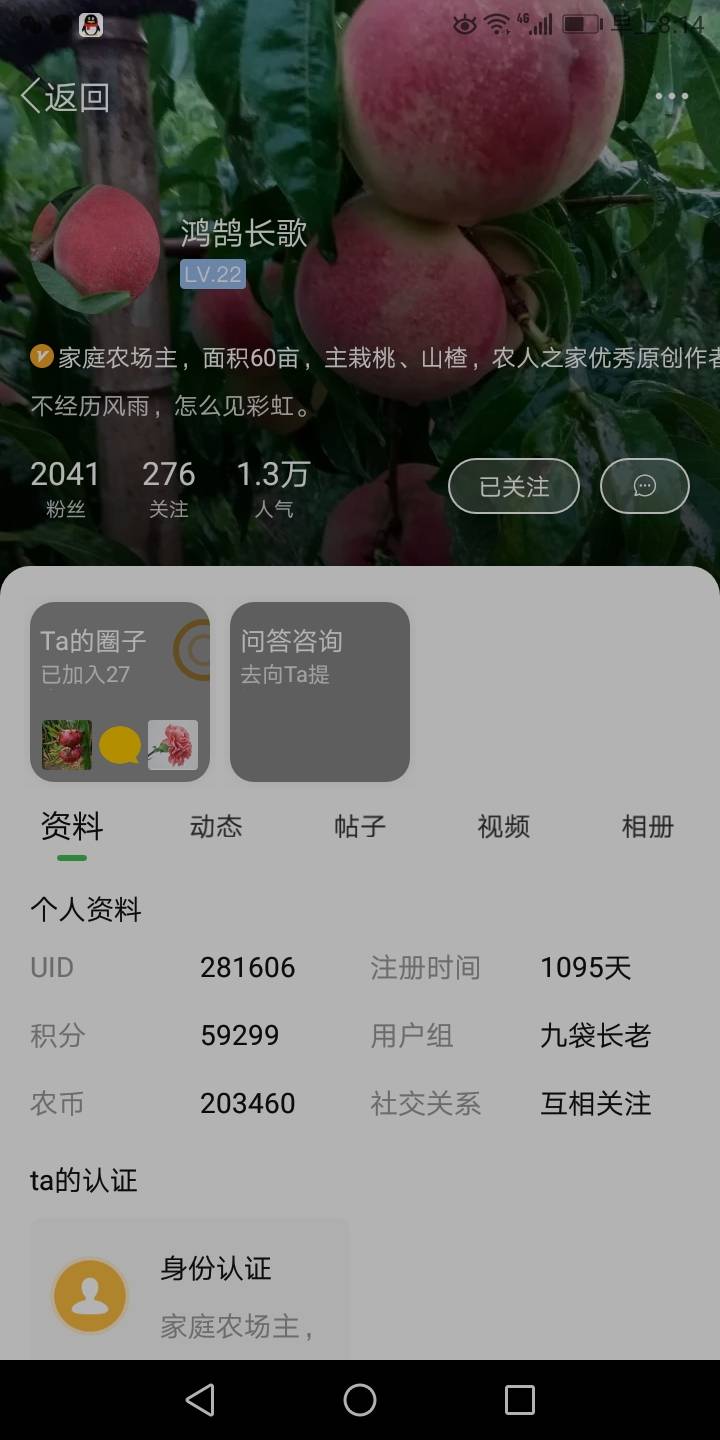This screenshot has height=1440, width=720.
Task: Switch to the 相册 tab
Action: pyautogui.click(x=648, y=827)
